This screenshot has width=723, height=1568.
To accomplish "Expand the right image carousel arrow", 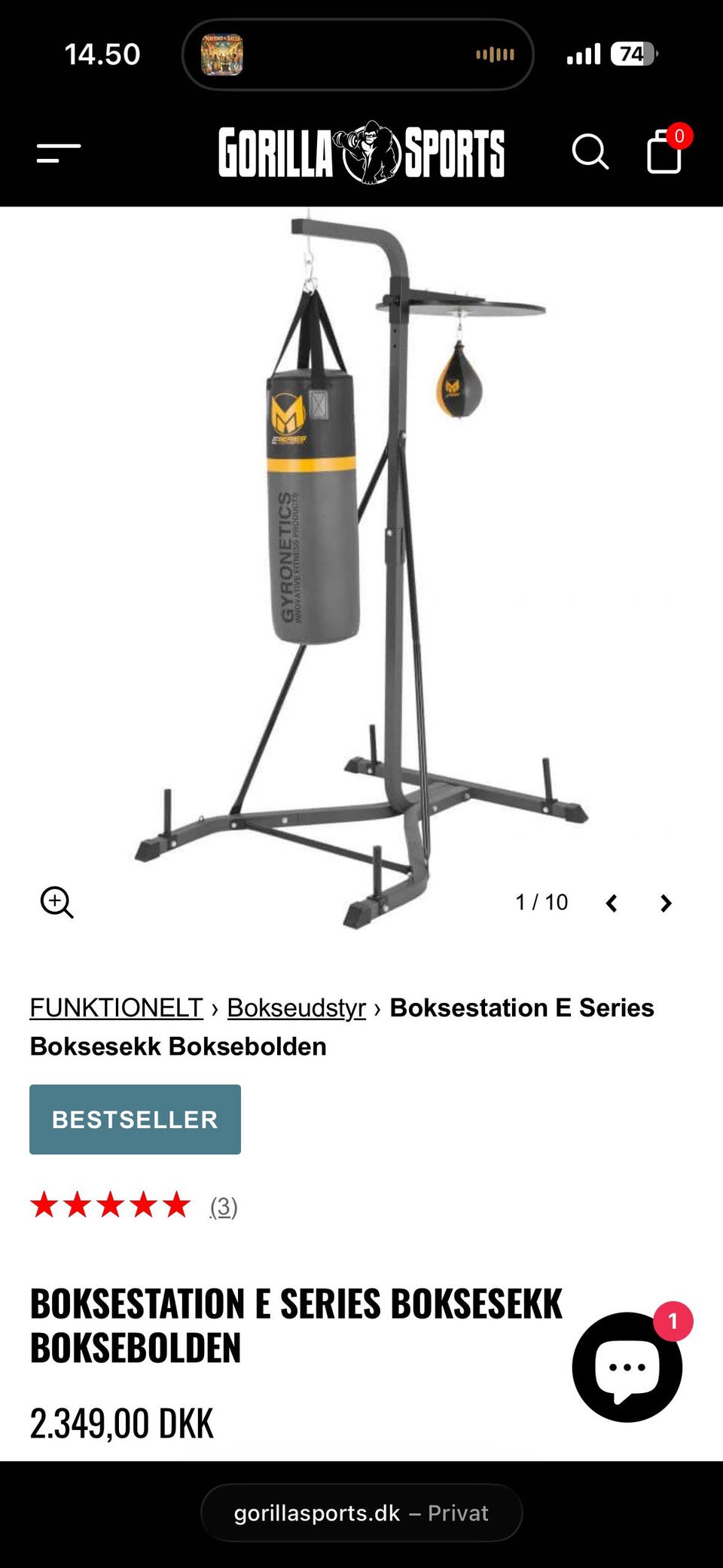I will 666,902.
